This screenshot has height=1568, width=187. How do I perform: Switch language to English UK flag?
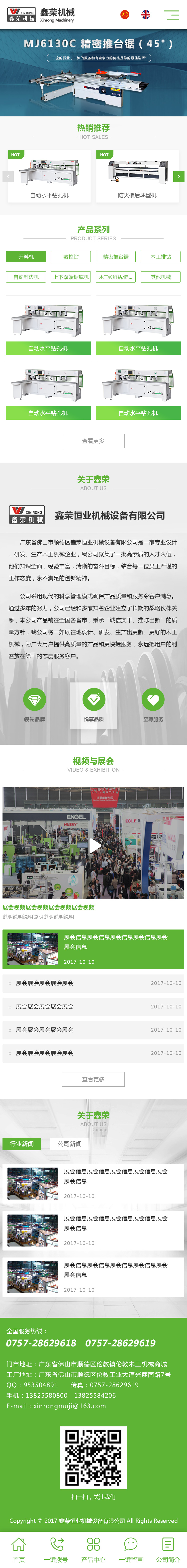pyautogui.click(x=146, y=14)
